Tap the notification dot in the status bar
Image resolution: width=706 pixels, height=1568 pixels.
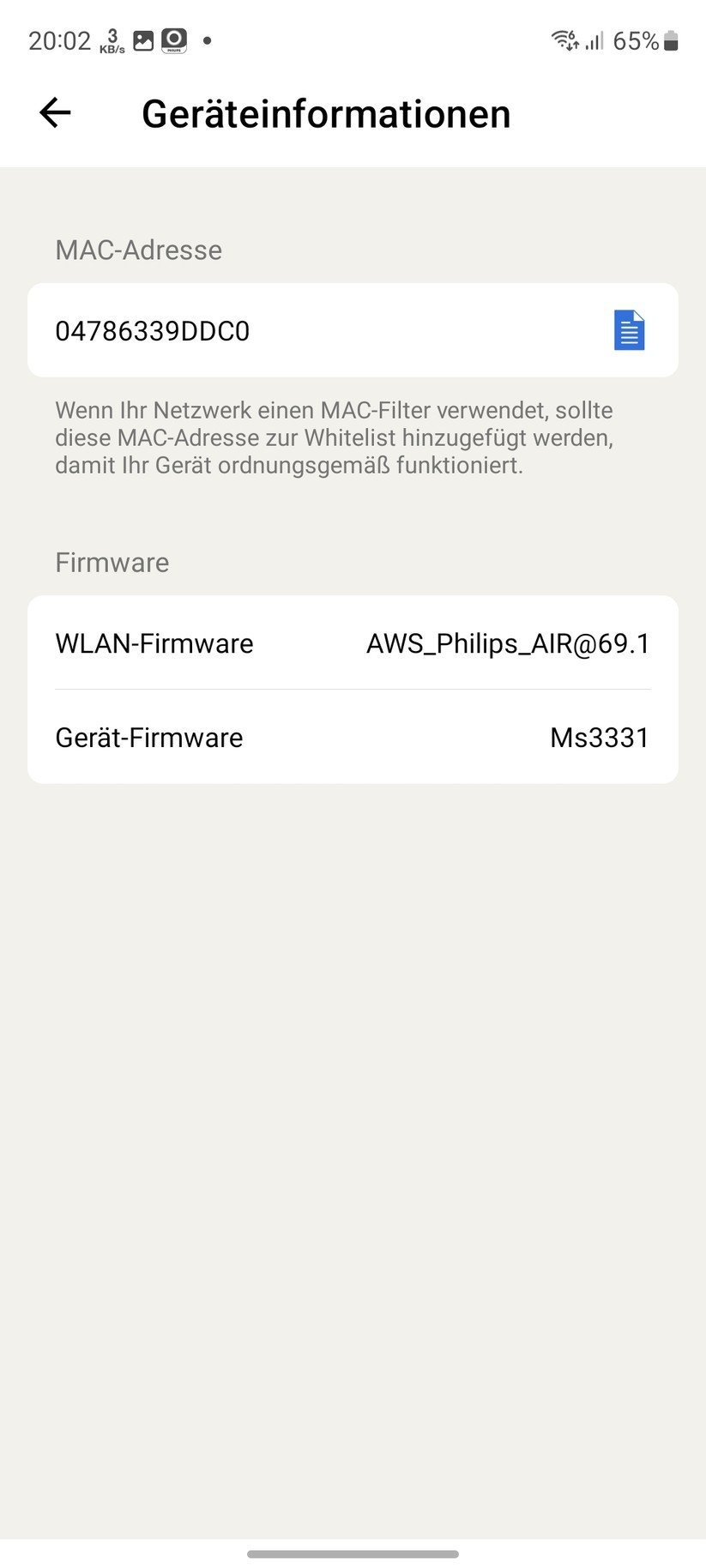point(206,40)
